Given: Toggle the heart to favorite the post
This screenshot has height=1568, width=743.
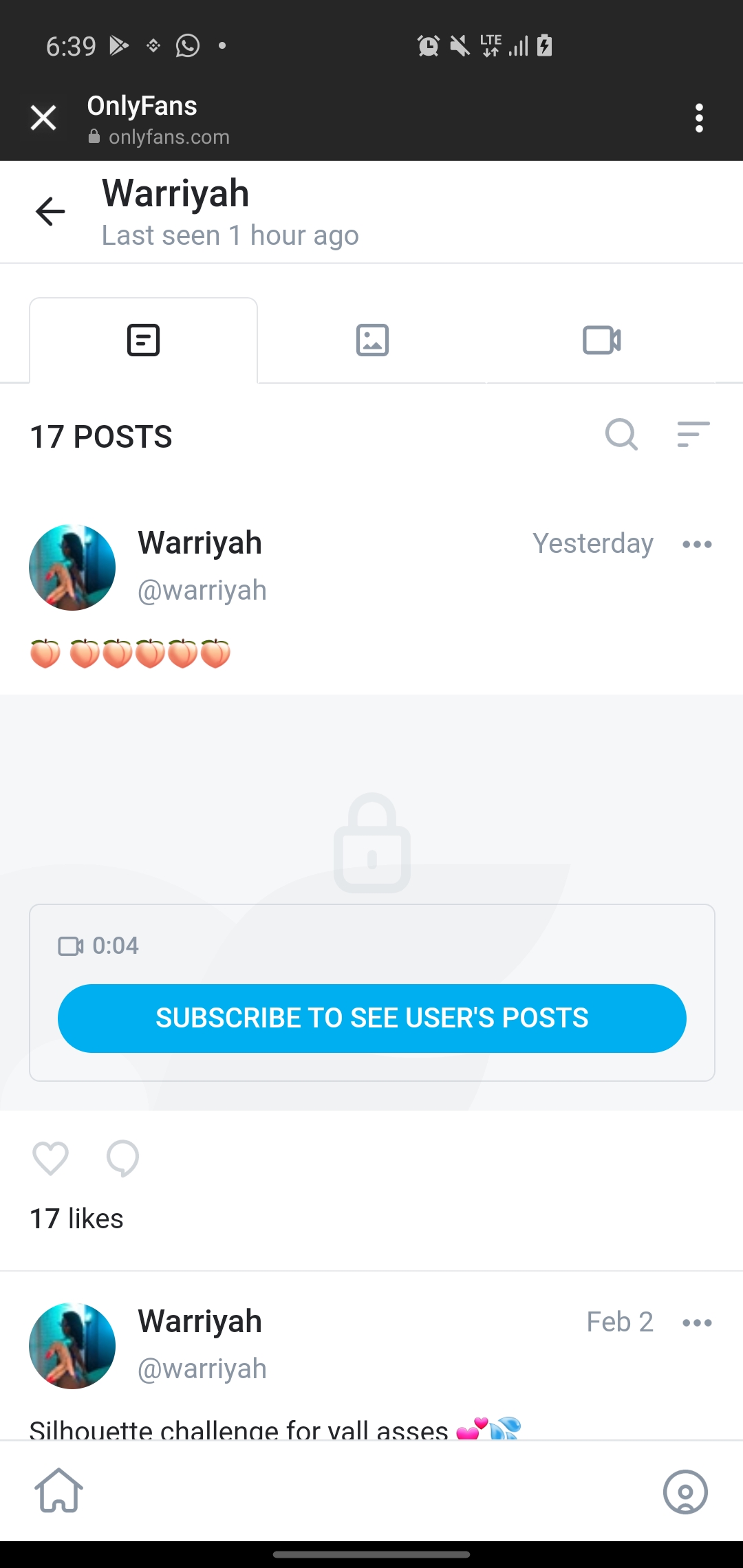Looking at the screenshot, I should (50, 1158).
